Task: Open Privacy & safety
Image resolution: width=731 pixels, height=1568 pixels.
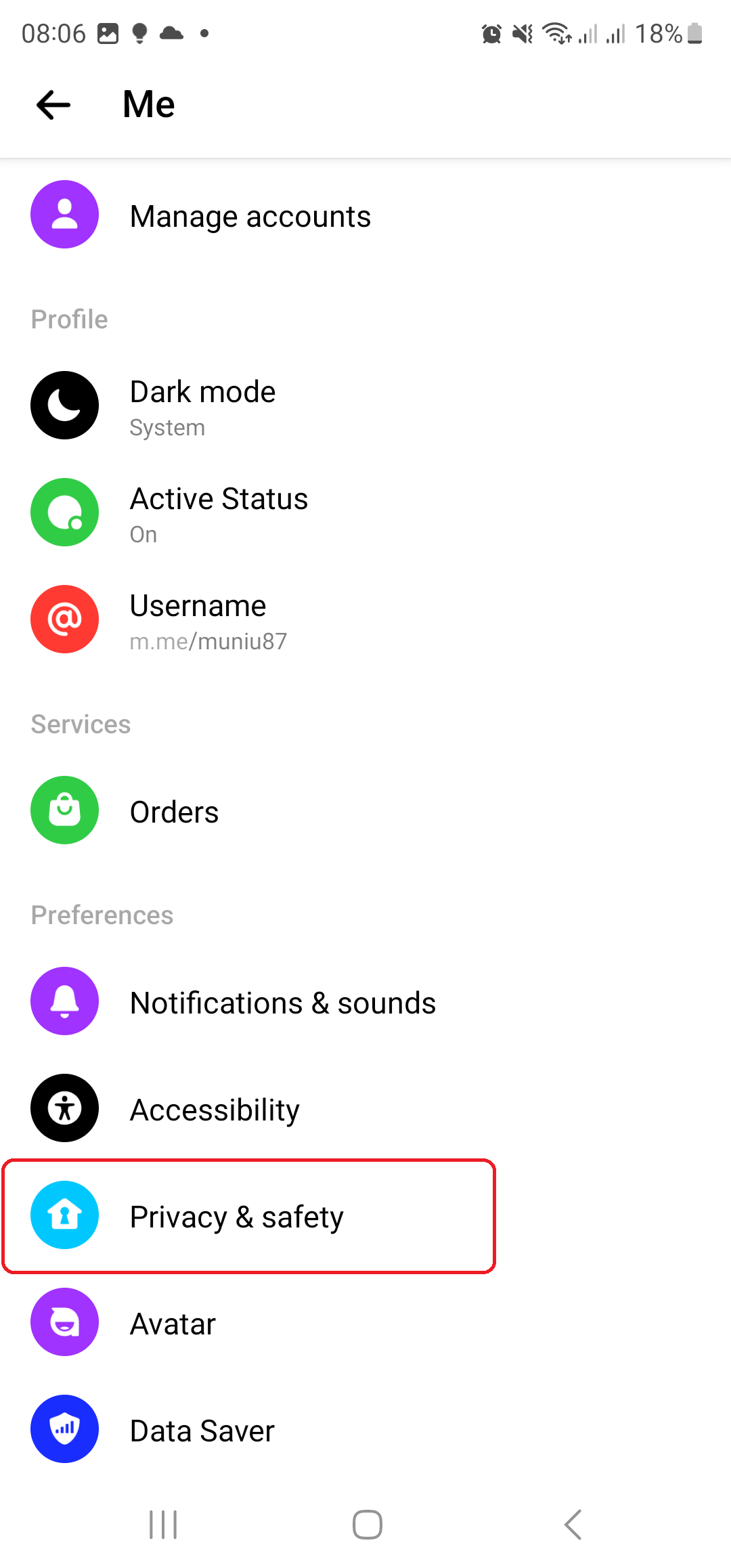Action: click(x=365, y=1216)
